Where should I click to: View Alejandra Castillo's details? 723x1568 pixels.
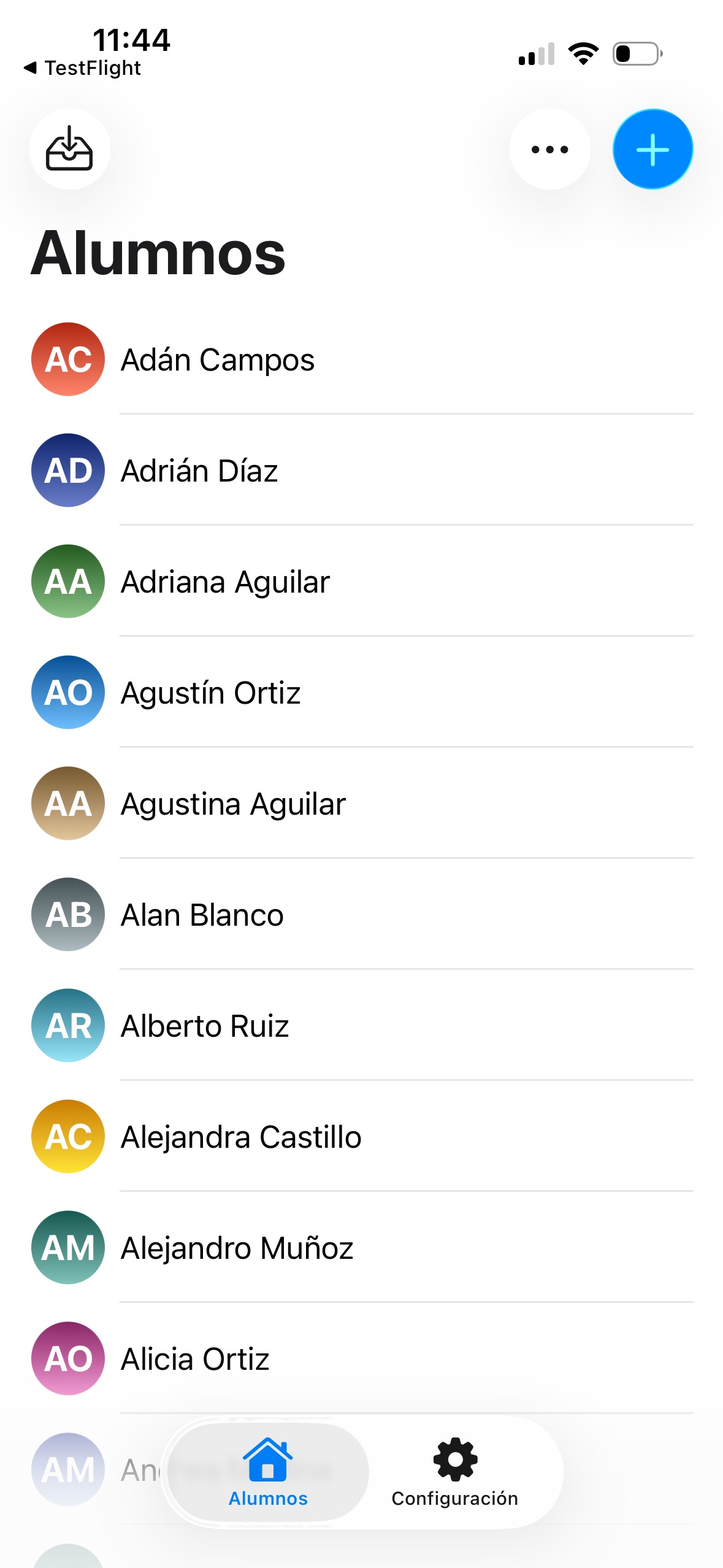pos(362,1137)
